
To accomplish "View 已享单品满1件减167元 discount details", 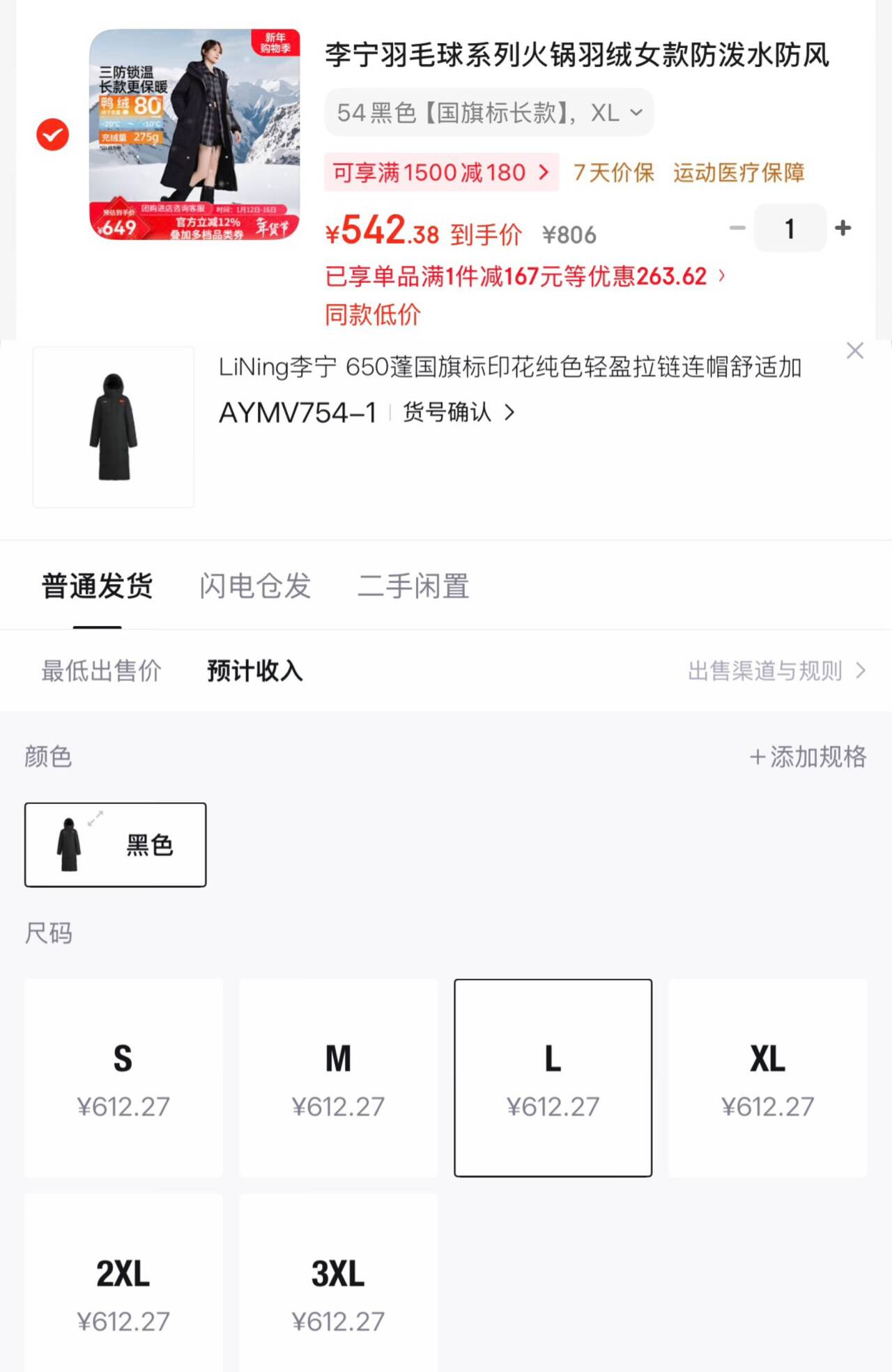I will coord(525,277).
